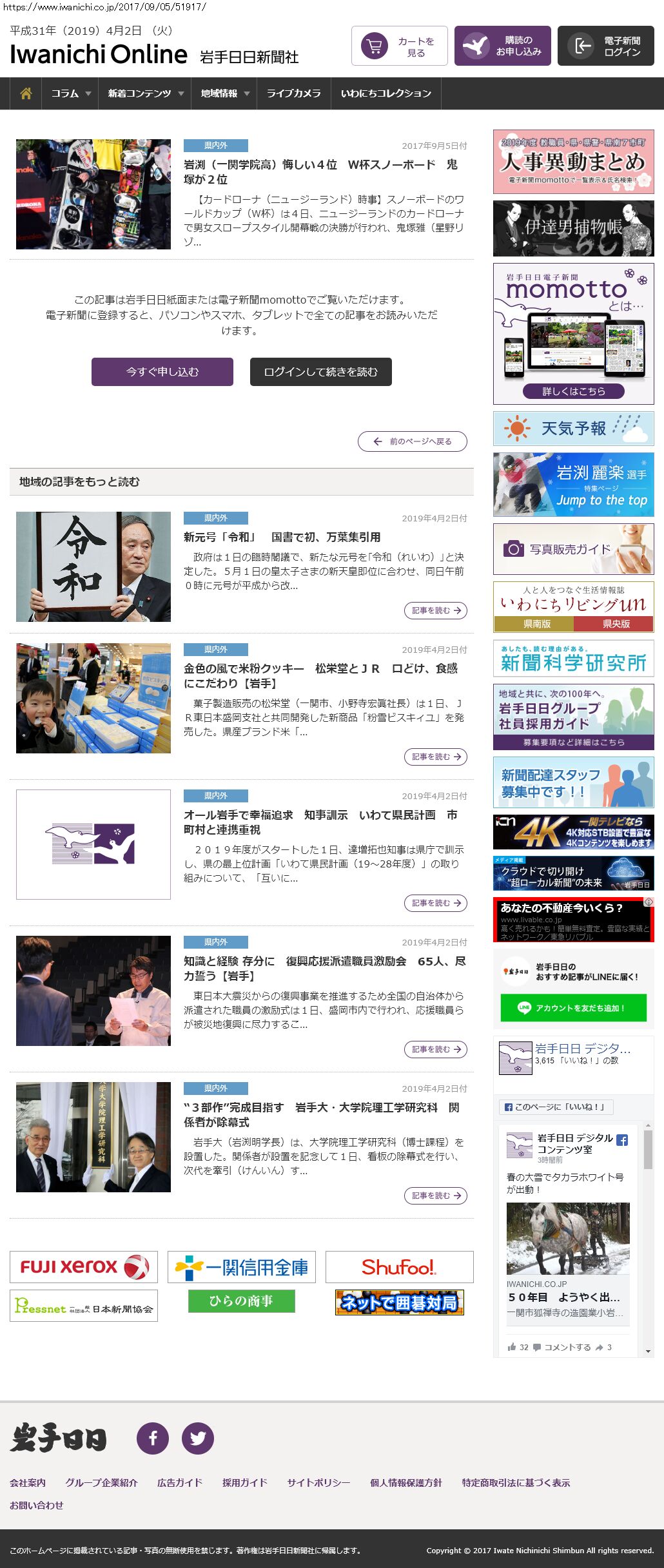The height and width of the screenshot is (1568, 664).
Task: Tap 記事を読む for the 米粉クッキー article
Action: click(x=435, y=757)
